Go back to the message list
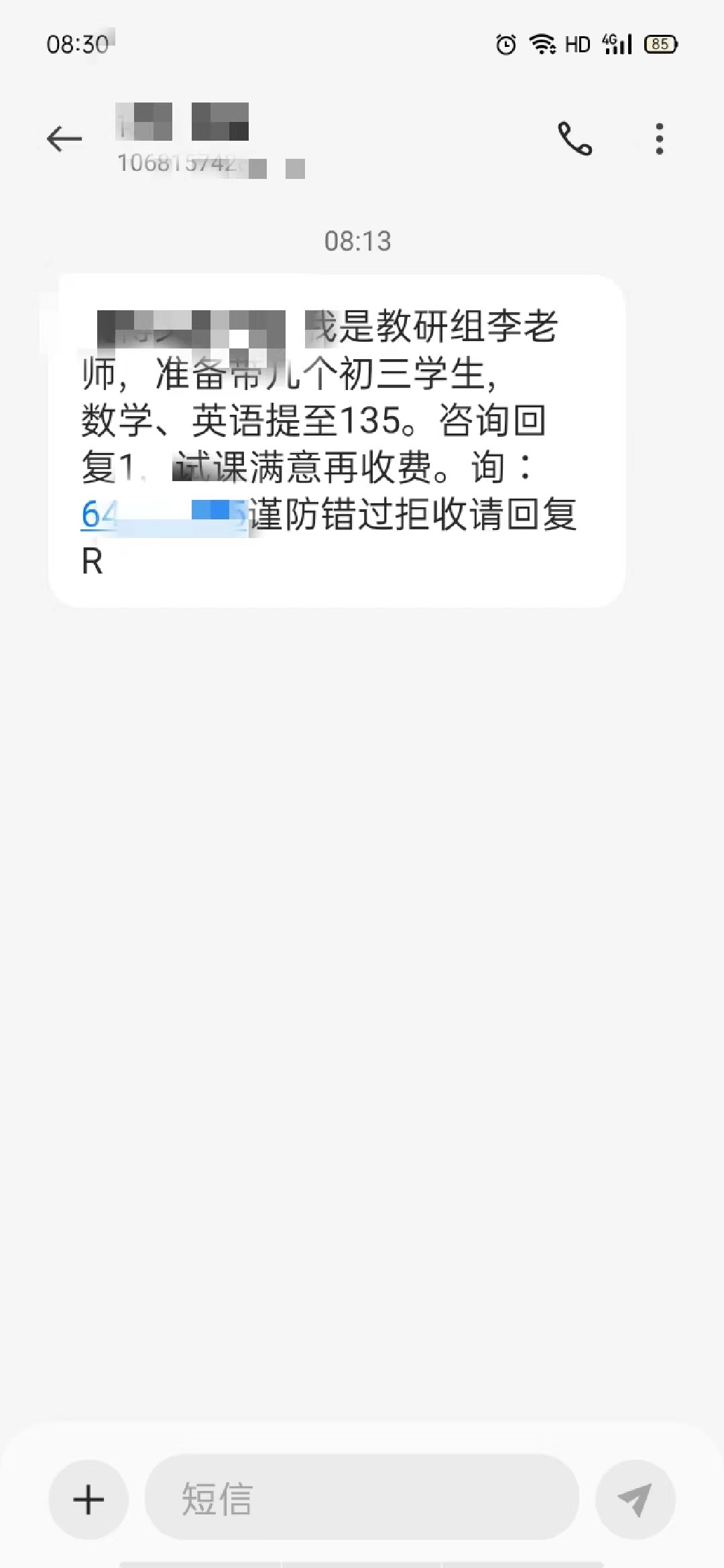The height and width of the screenshot is (1568, 724). click(64, 139)
